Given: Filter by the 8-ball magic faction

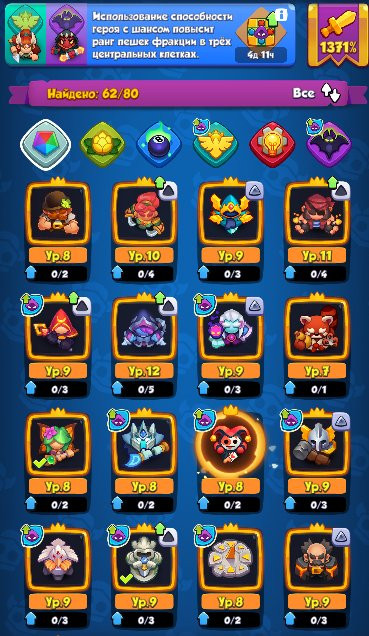Looking at the screenshot, I should click(x=159, y=144).
